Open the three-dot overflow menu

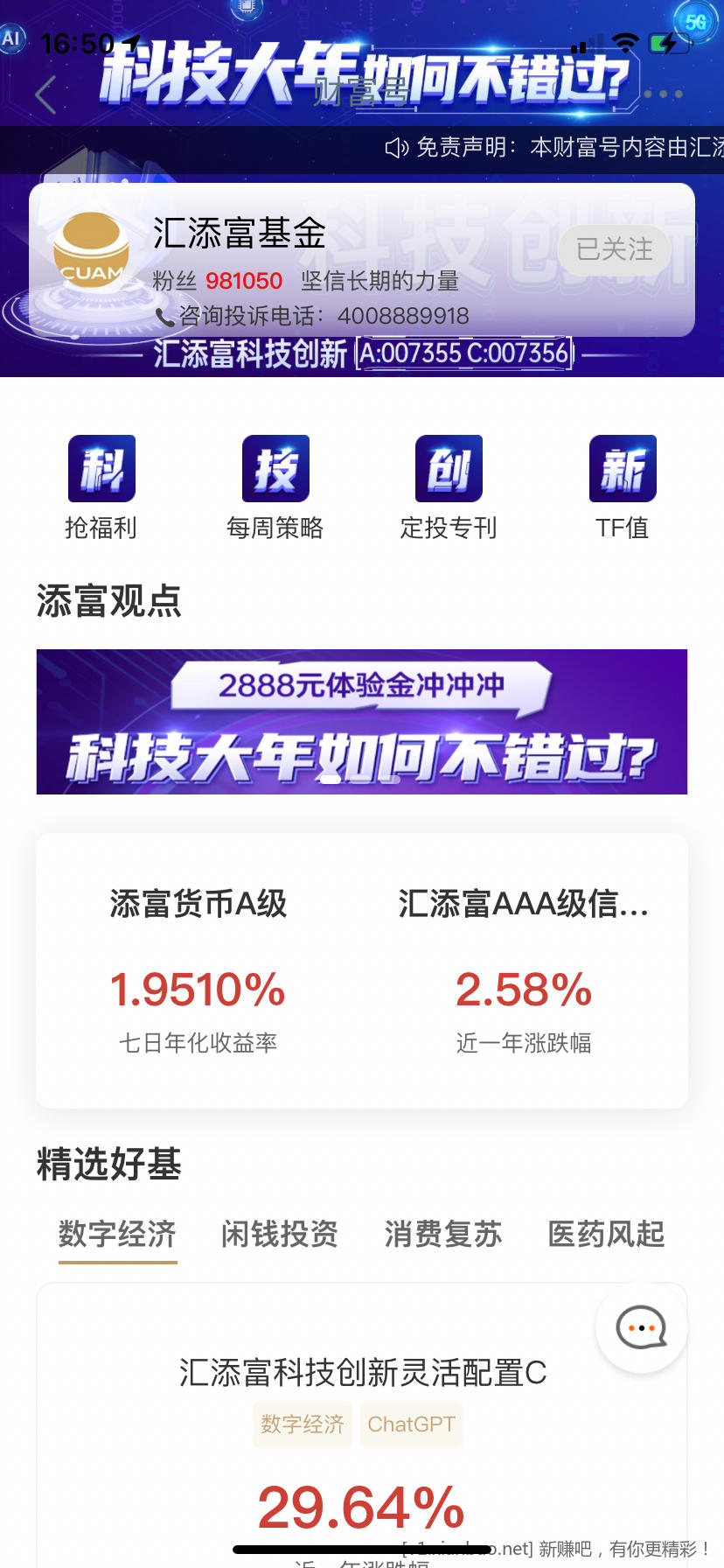click(663, 94)
